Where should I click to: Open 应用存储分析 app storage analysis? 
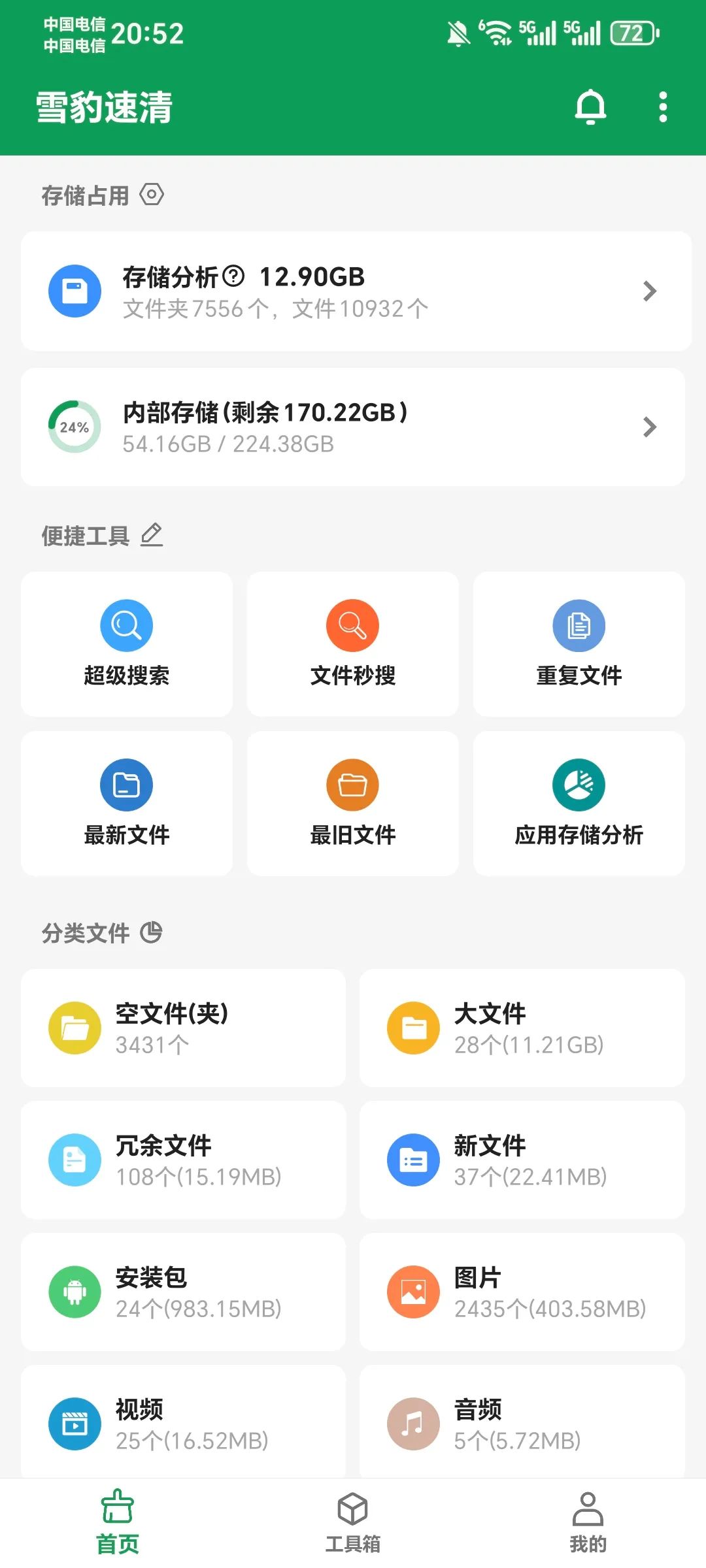579,804
